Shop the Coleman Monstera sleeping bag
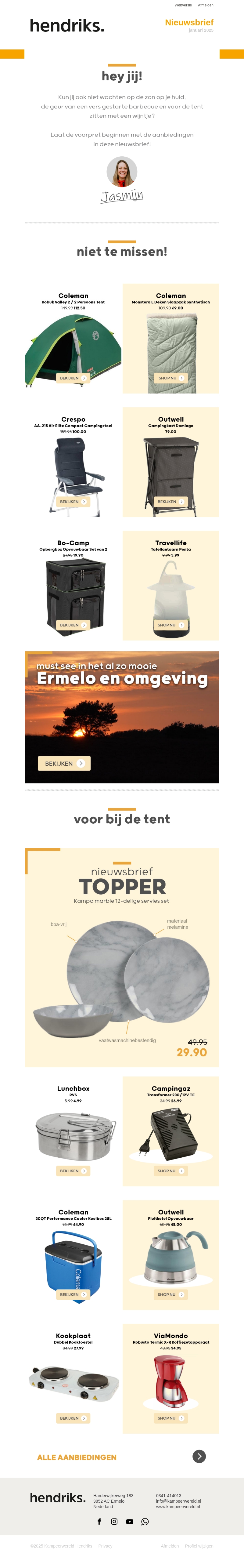The width and height of the screenshot is (244, 1568). 170,378
